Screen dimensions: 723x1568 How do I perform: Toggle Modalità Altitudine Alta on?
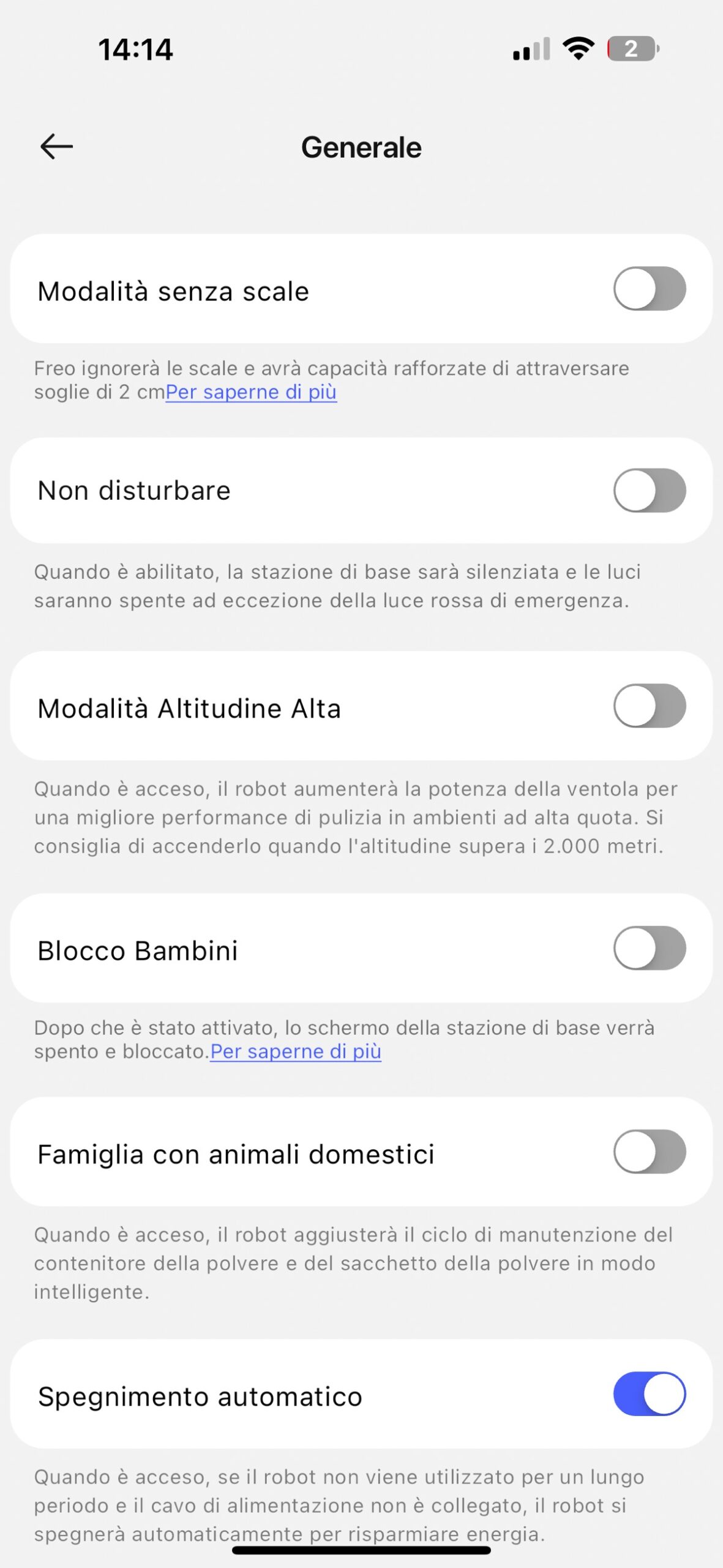[649, 706]
